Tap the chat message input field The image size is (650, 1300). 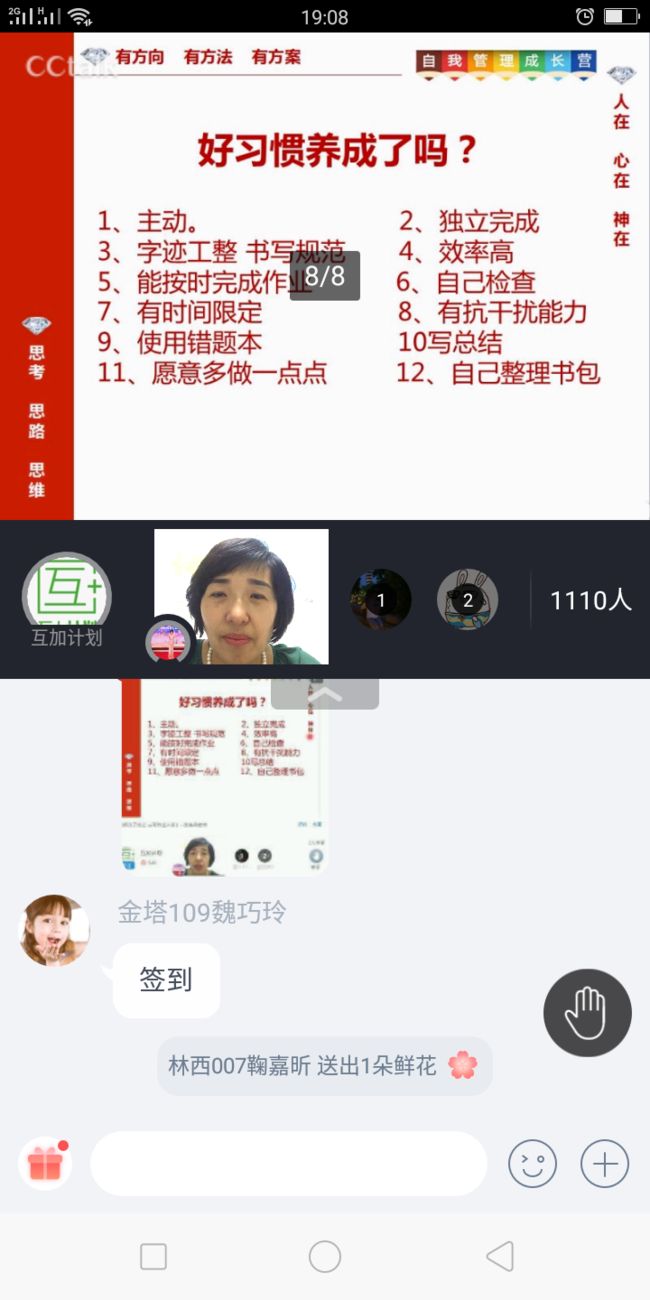[288, 1163]
